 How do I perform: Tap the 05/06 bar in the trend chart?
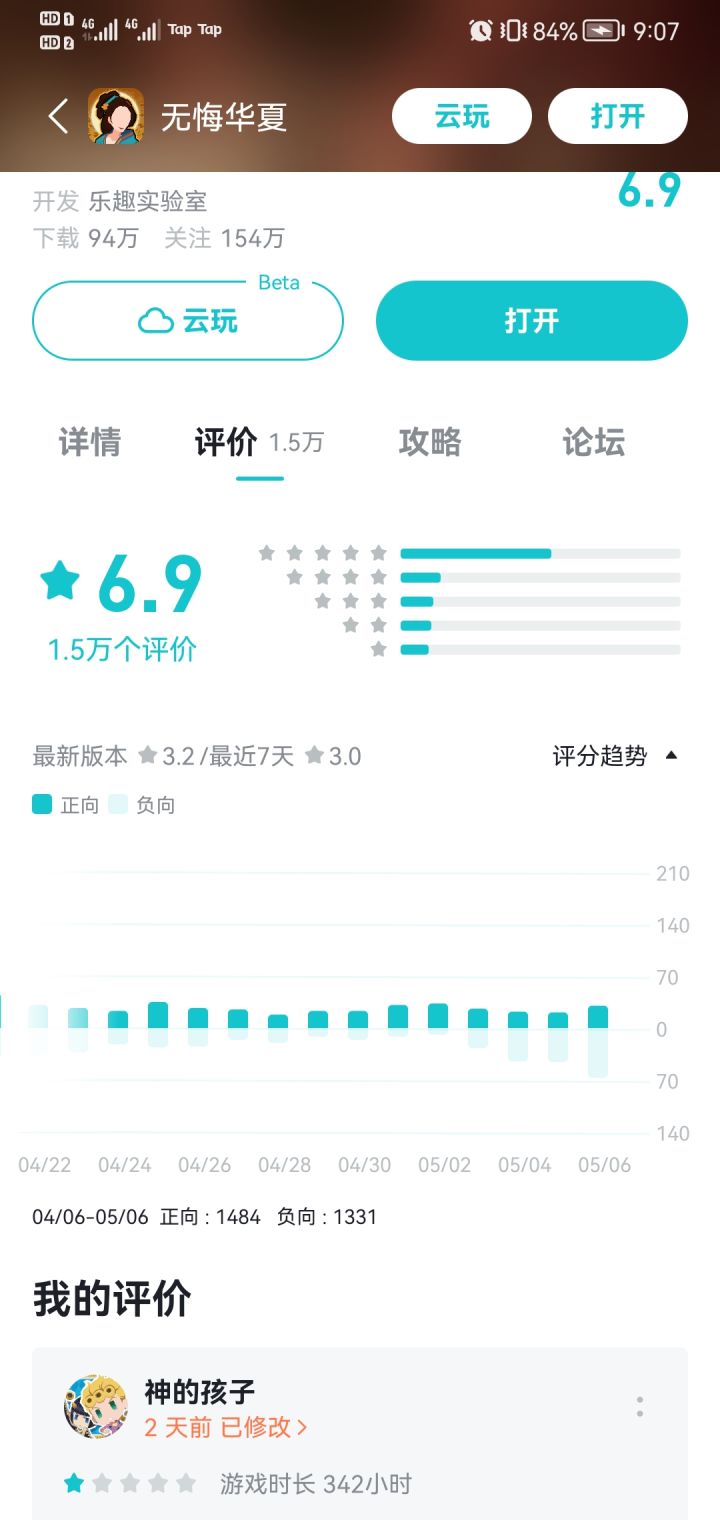click(x=598, y=1020)
